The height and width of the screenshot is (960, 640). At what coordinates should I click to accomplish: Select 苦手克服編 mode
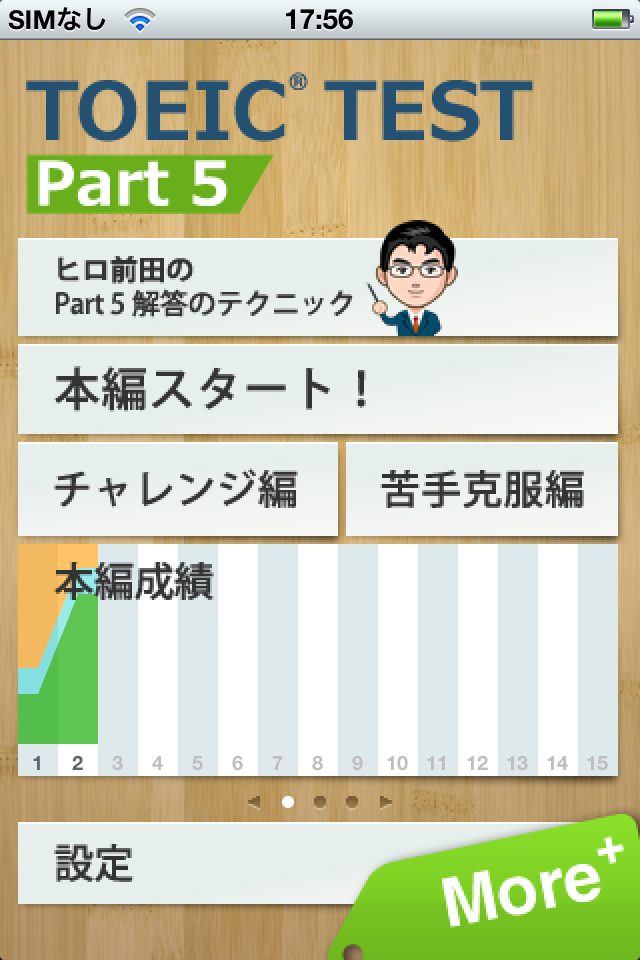[x=482, y=489]
